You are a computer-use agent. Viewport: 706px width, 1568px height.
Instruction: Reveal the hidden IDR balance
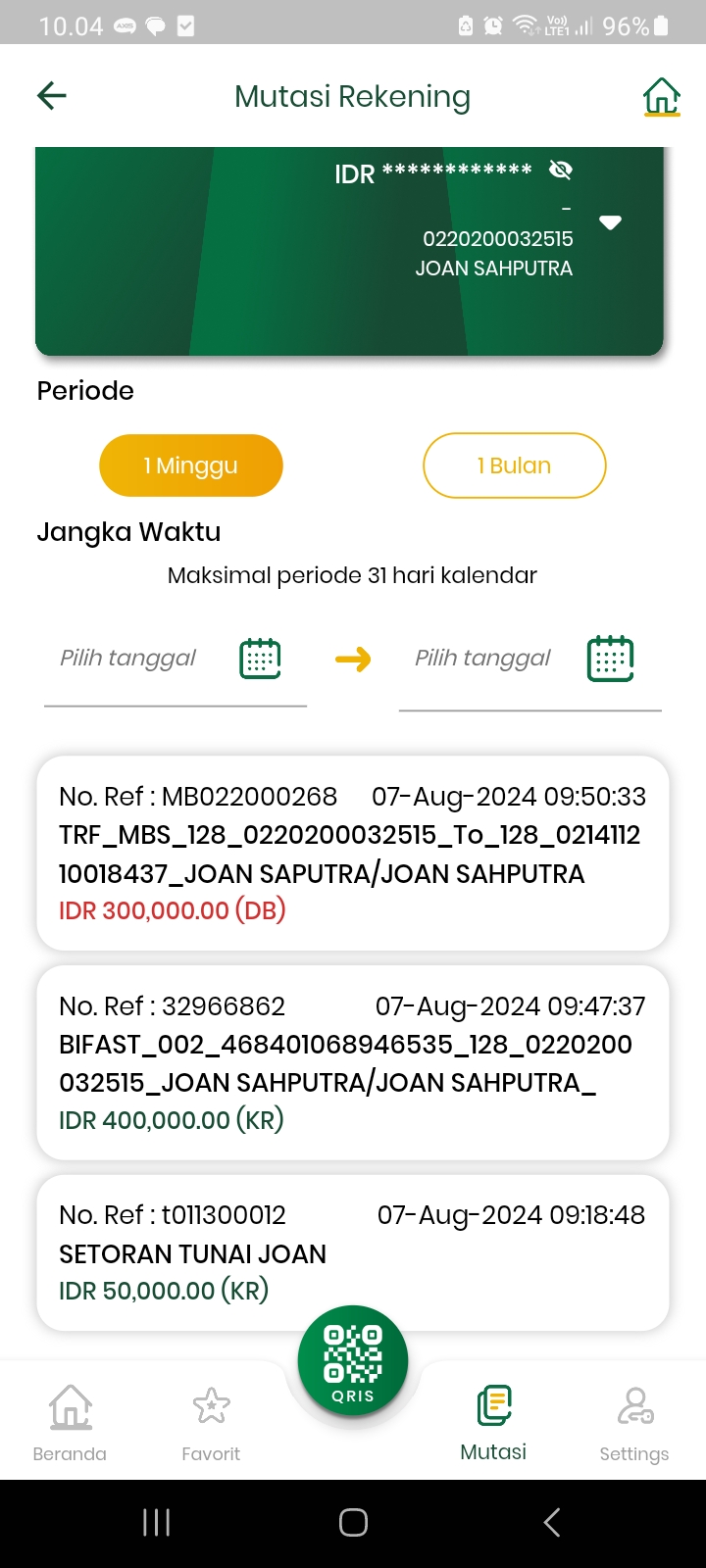561,171
